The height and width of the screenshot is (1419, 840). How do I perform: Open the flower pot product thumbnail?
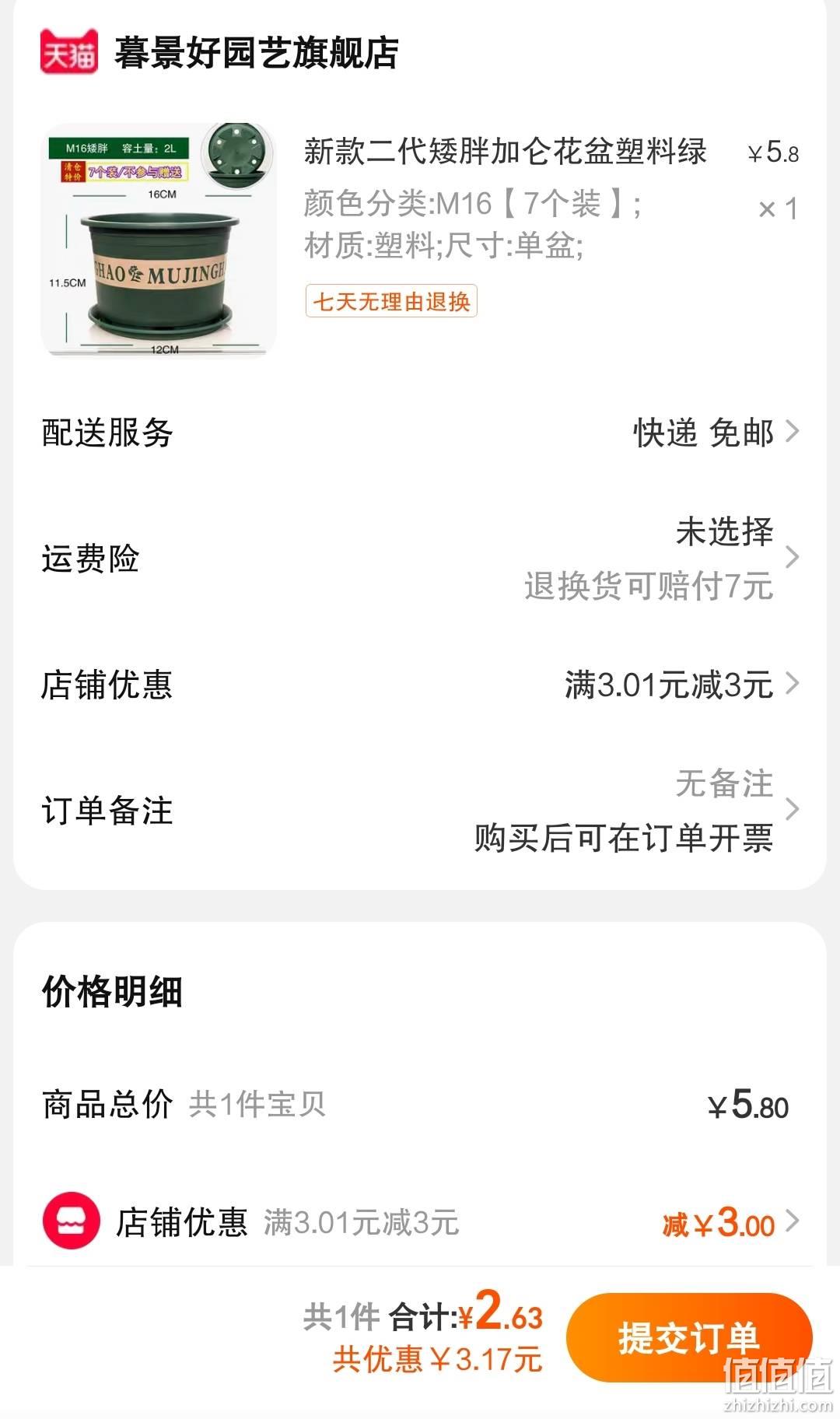(x=159, y=240)
